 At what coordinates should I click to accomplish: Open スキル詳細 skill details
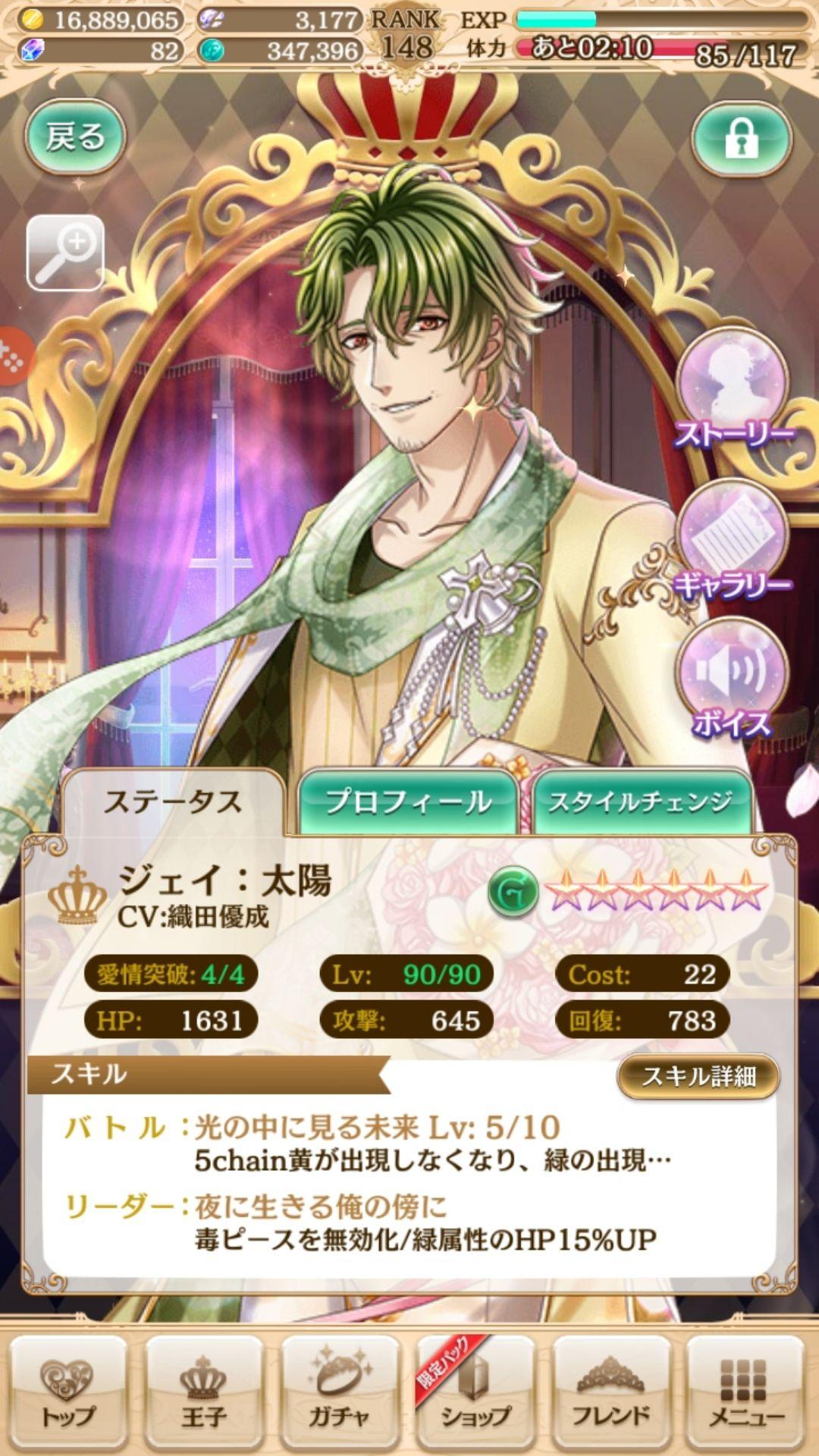point(698,1076)
